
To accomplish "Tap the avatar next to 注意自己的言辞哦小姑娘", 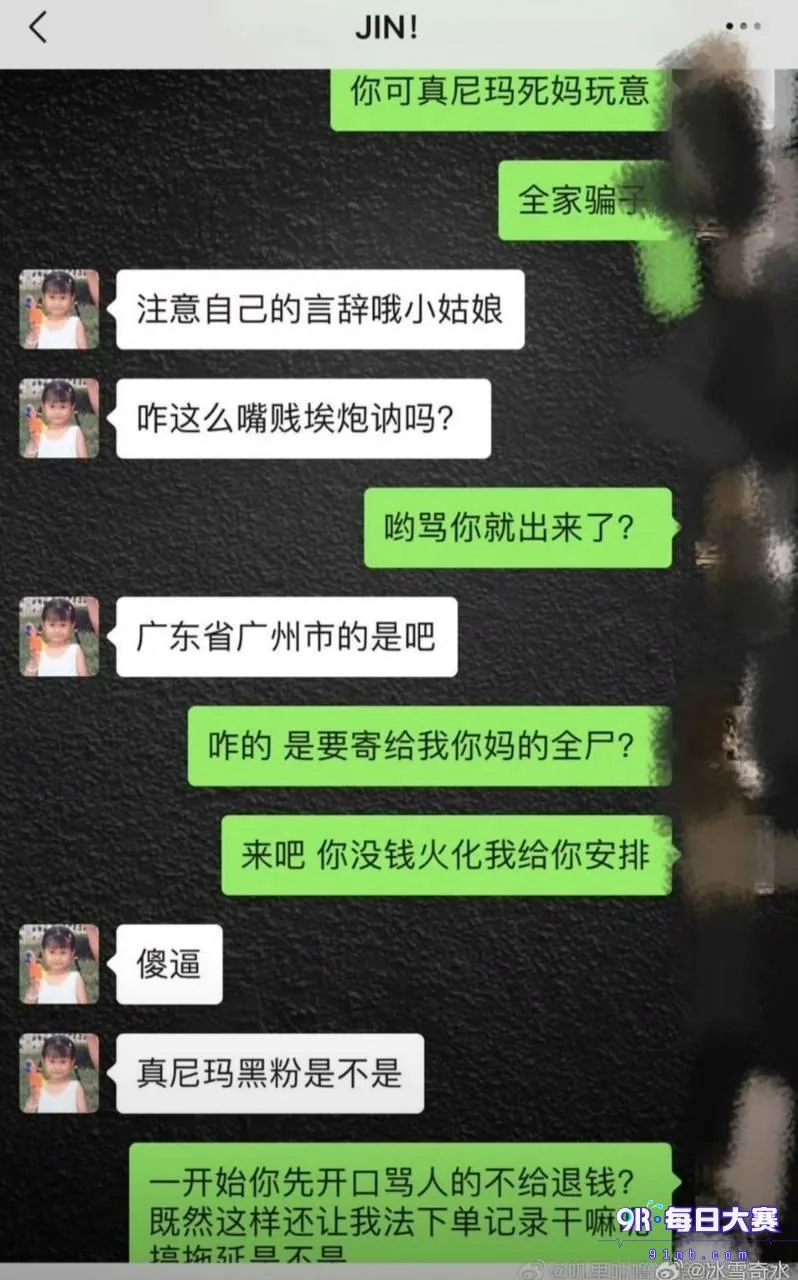I will pos(59,309).
